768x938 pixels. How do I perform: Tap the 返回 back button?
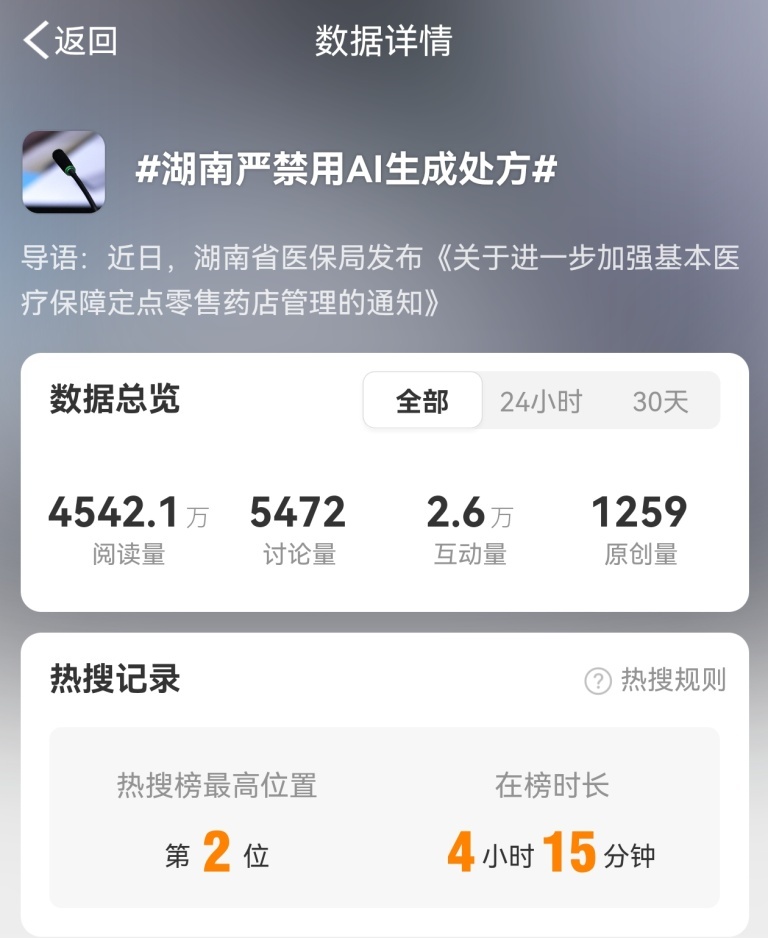click(x=70, y=41)
